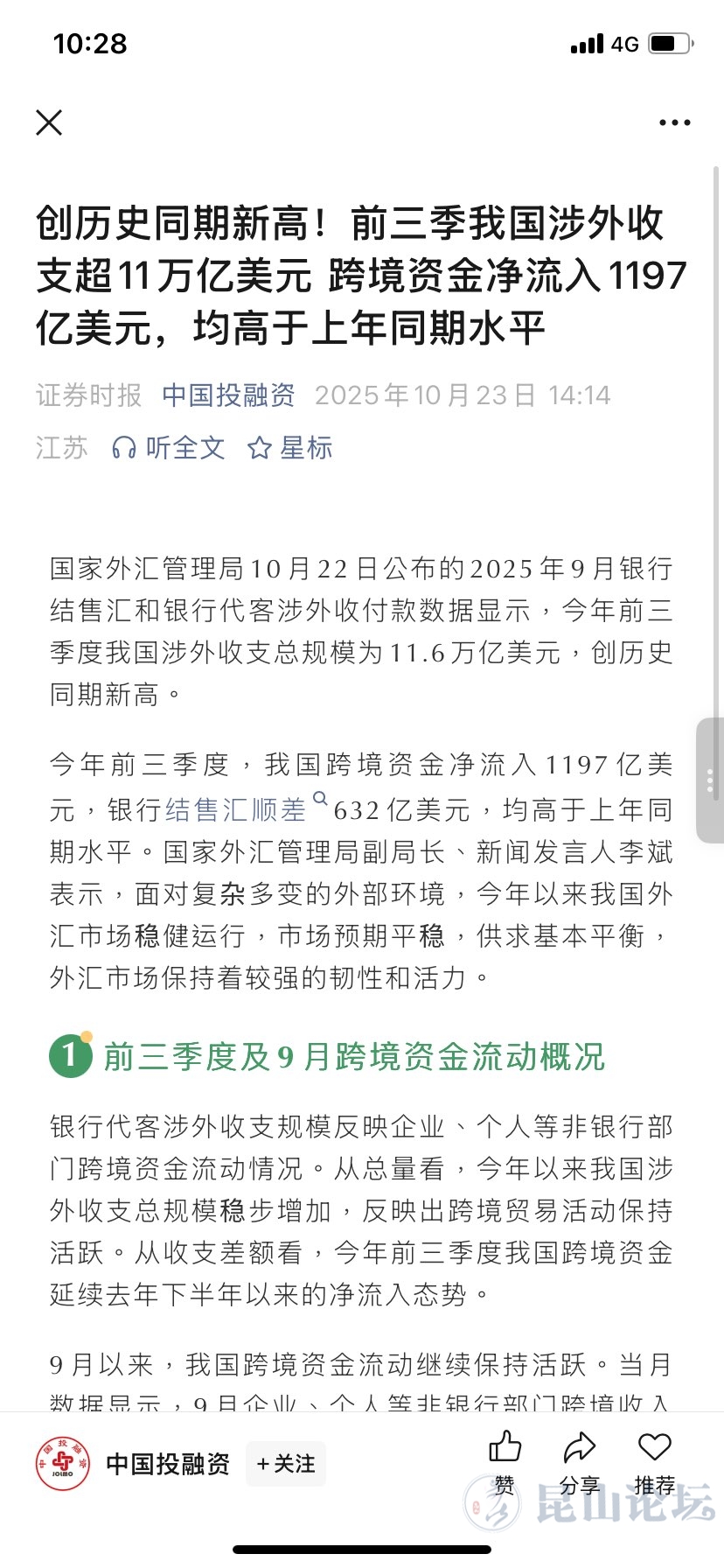Open the 结售汇顺差 search link
This screenshot has width=724, height=1568.
pos(236,809)
